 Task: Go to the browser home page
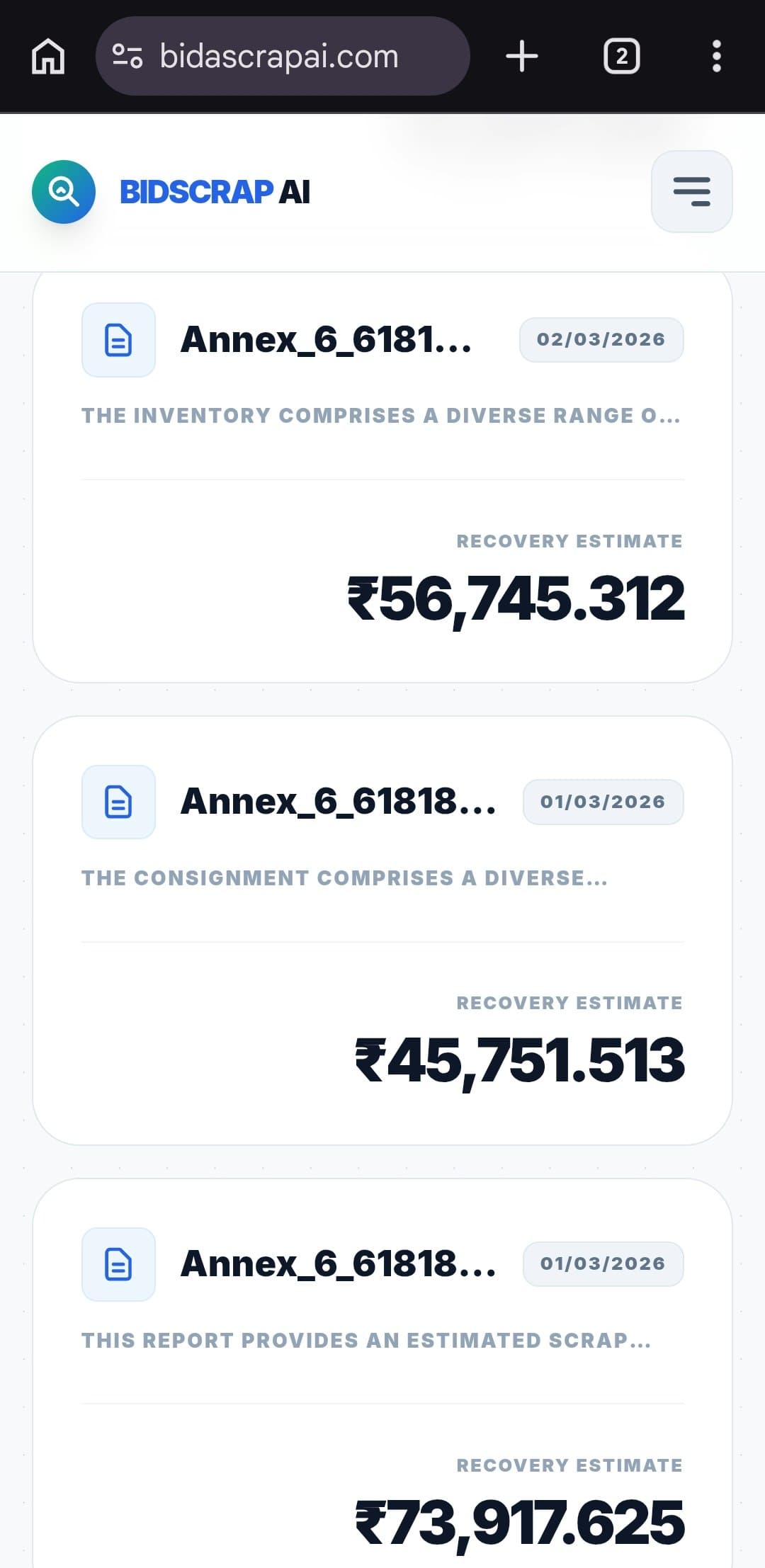(48, 57)
